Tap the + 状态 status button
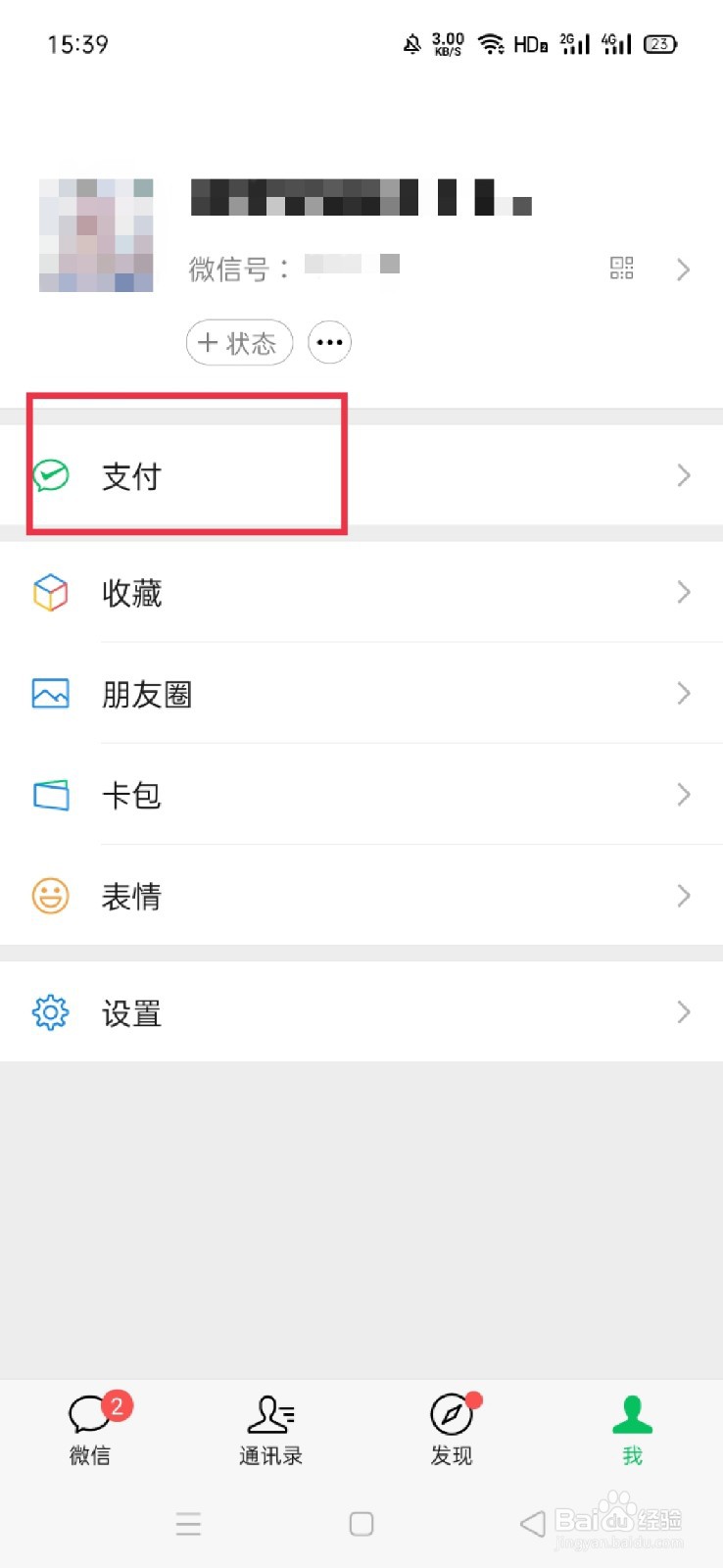The height and width of the screenshot is (1568, 723). coord(238,342)
